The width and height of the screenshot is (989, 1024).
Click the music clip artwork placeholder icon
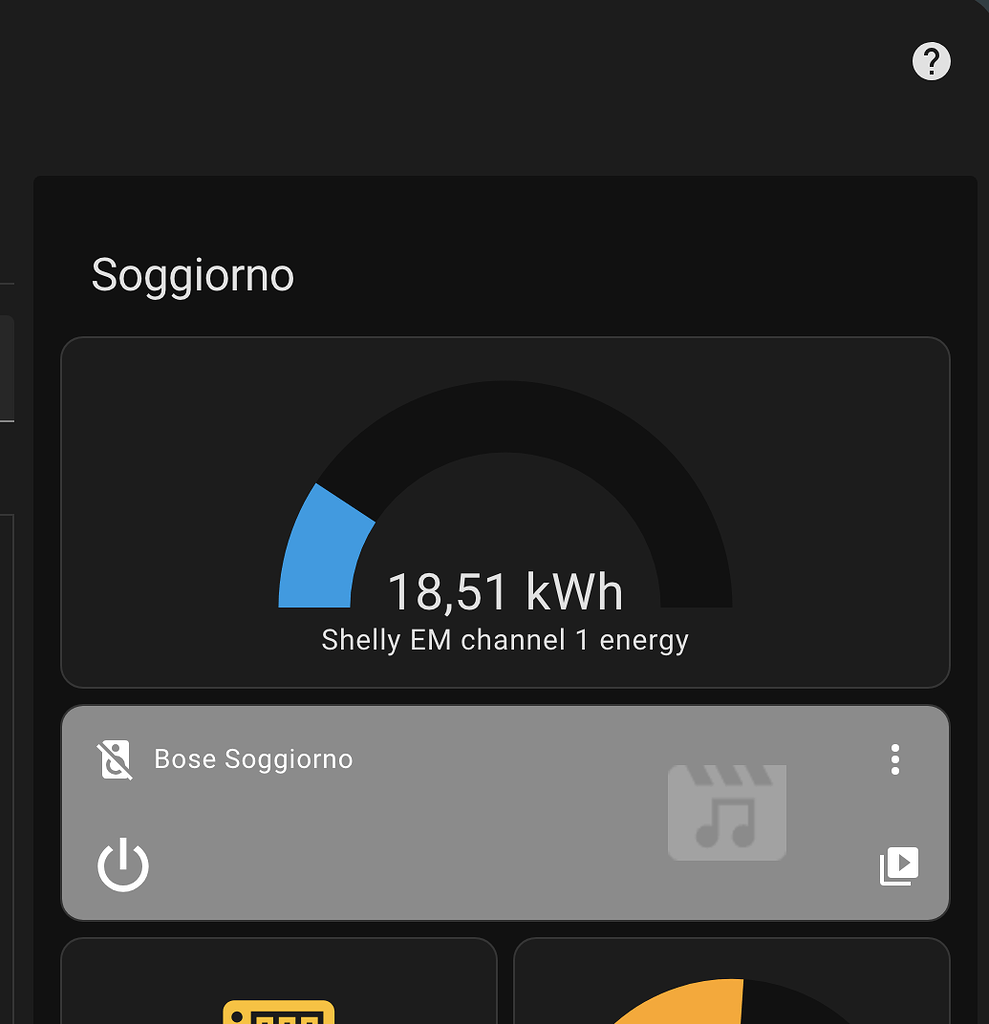(x=727, y=811)
